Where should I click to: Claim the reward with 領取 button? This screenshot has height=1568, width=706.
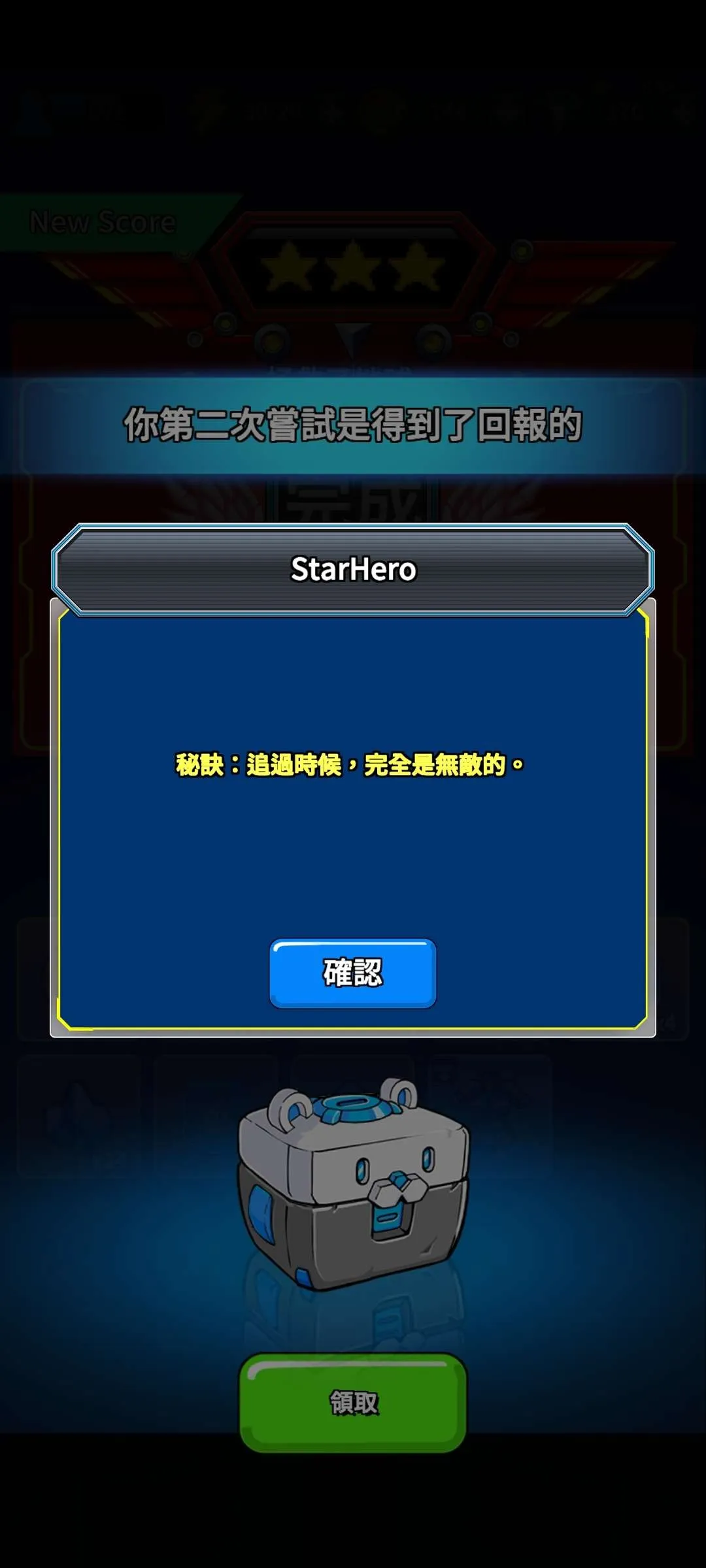pyautogui.click(x=353, y=1402)
